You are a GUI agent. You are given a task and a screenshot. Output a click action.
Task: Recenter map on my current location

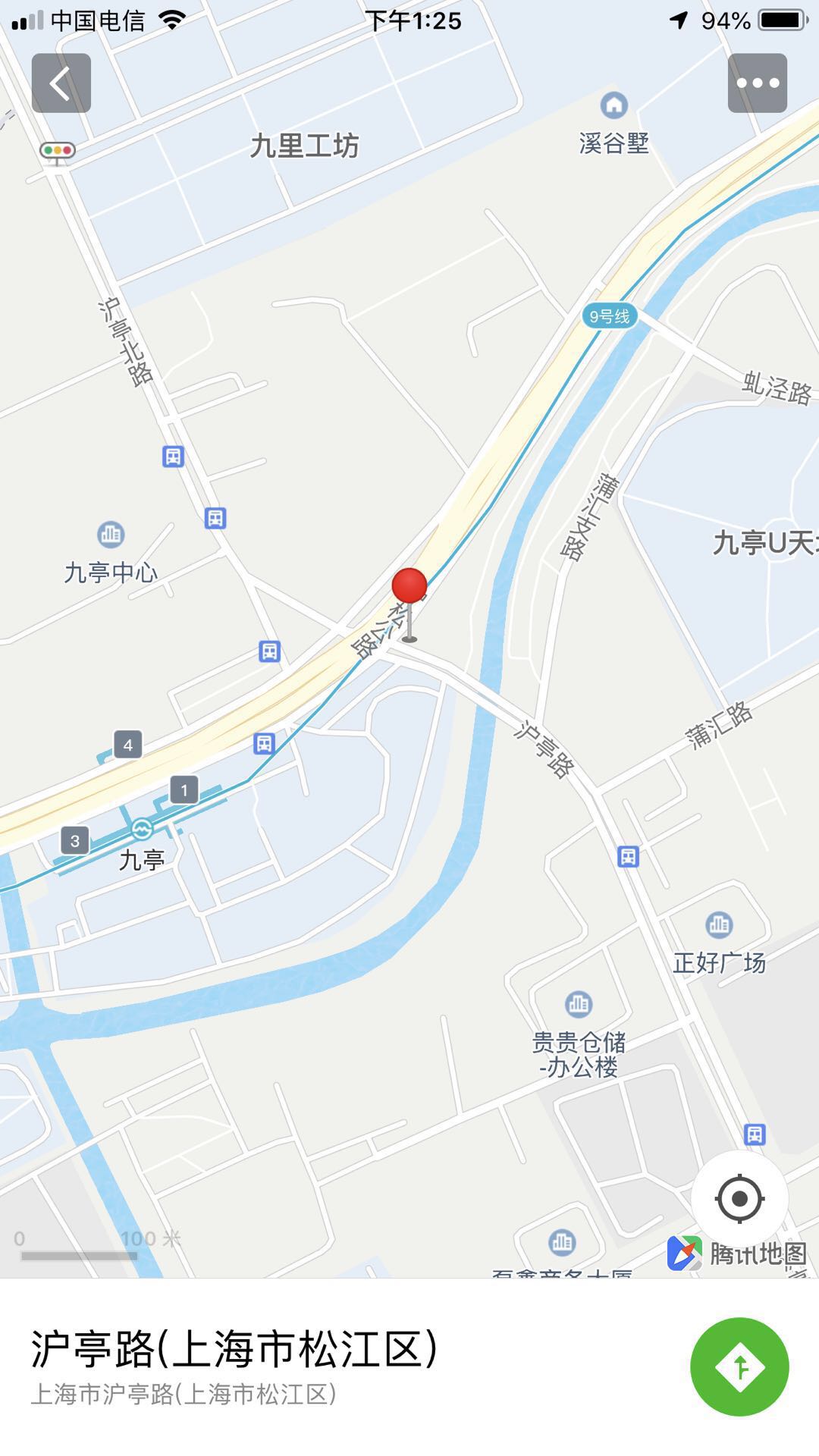click(x=739, y=1199)
